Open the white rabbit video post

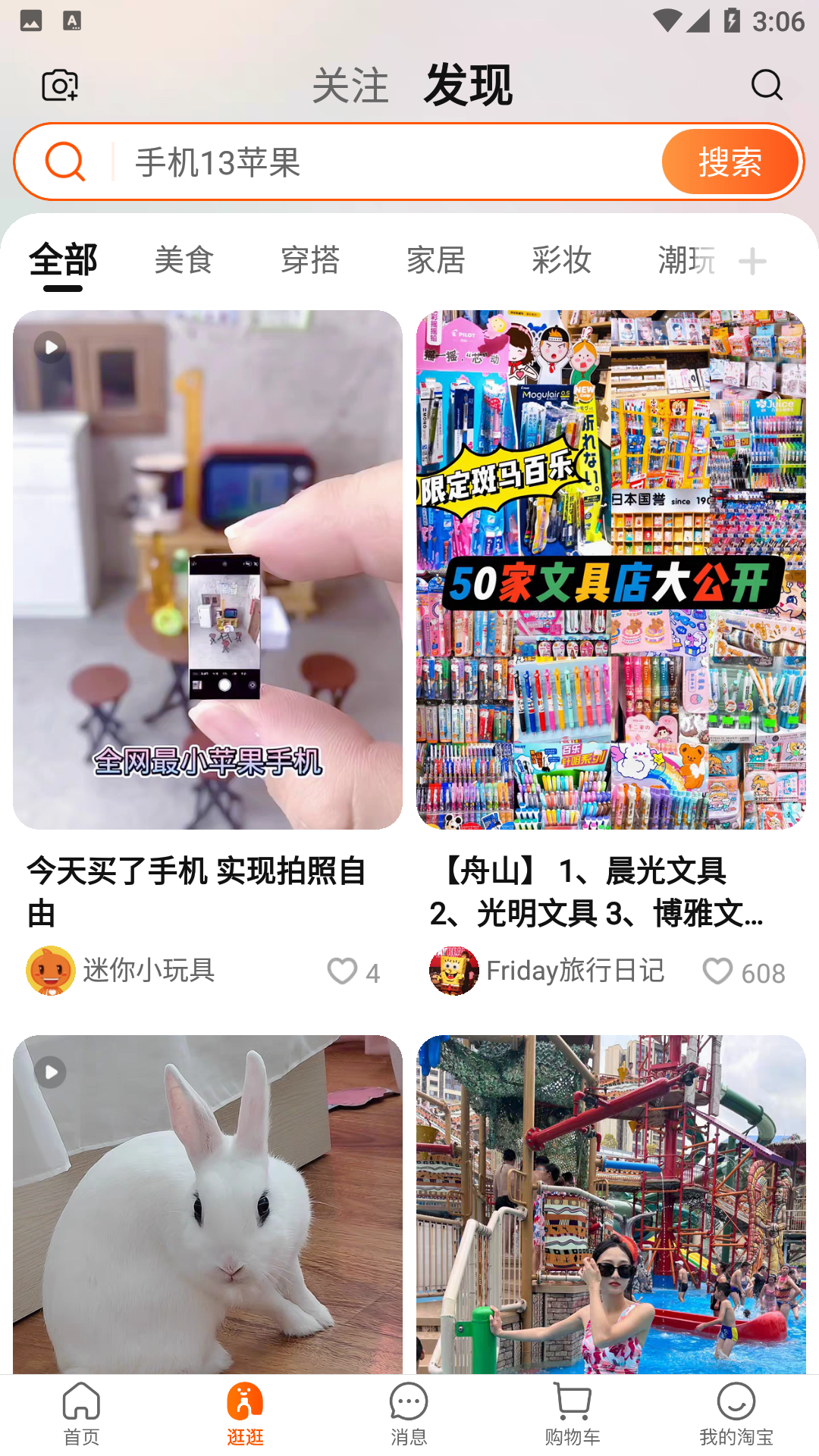(208, 1206)
